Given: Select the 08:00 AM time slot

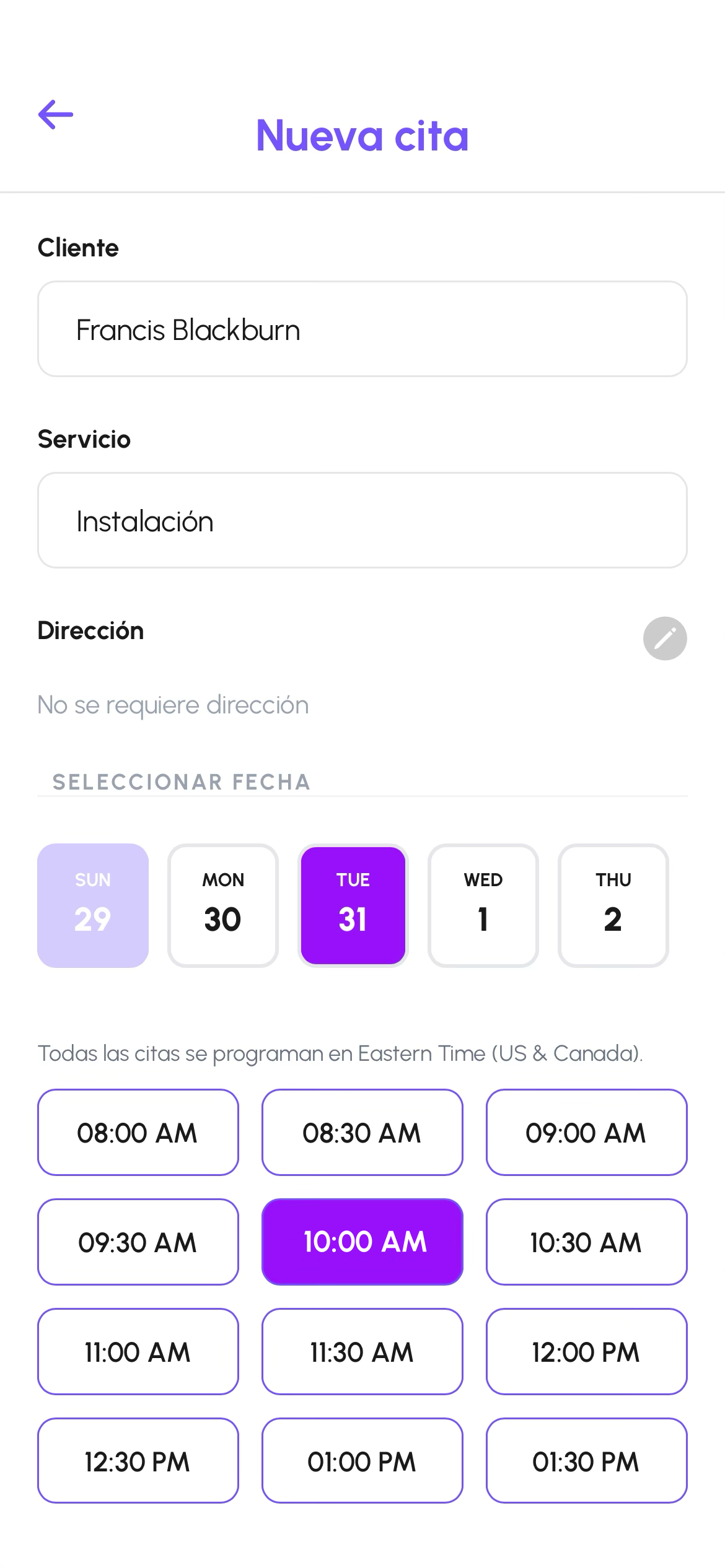Looking at the screenshot, I should pyautogui.click(x=138, y=1133).
